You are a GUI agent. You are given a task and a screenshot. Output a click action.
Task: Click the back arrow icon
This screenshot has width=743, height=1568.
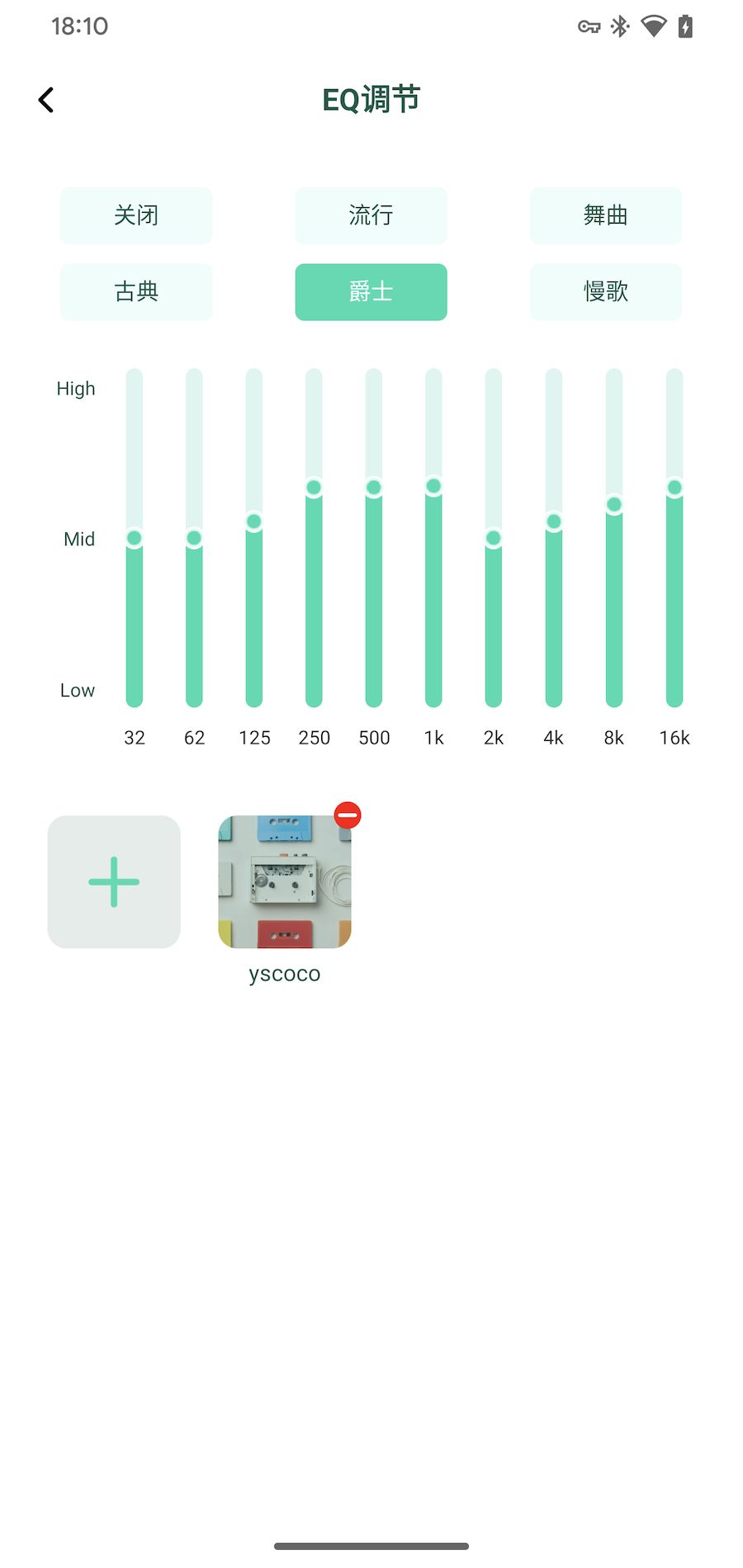point(46,99)
